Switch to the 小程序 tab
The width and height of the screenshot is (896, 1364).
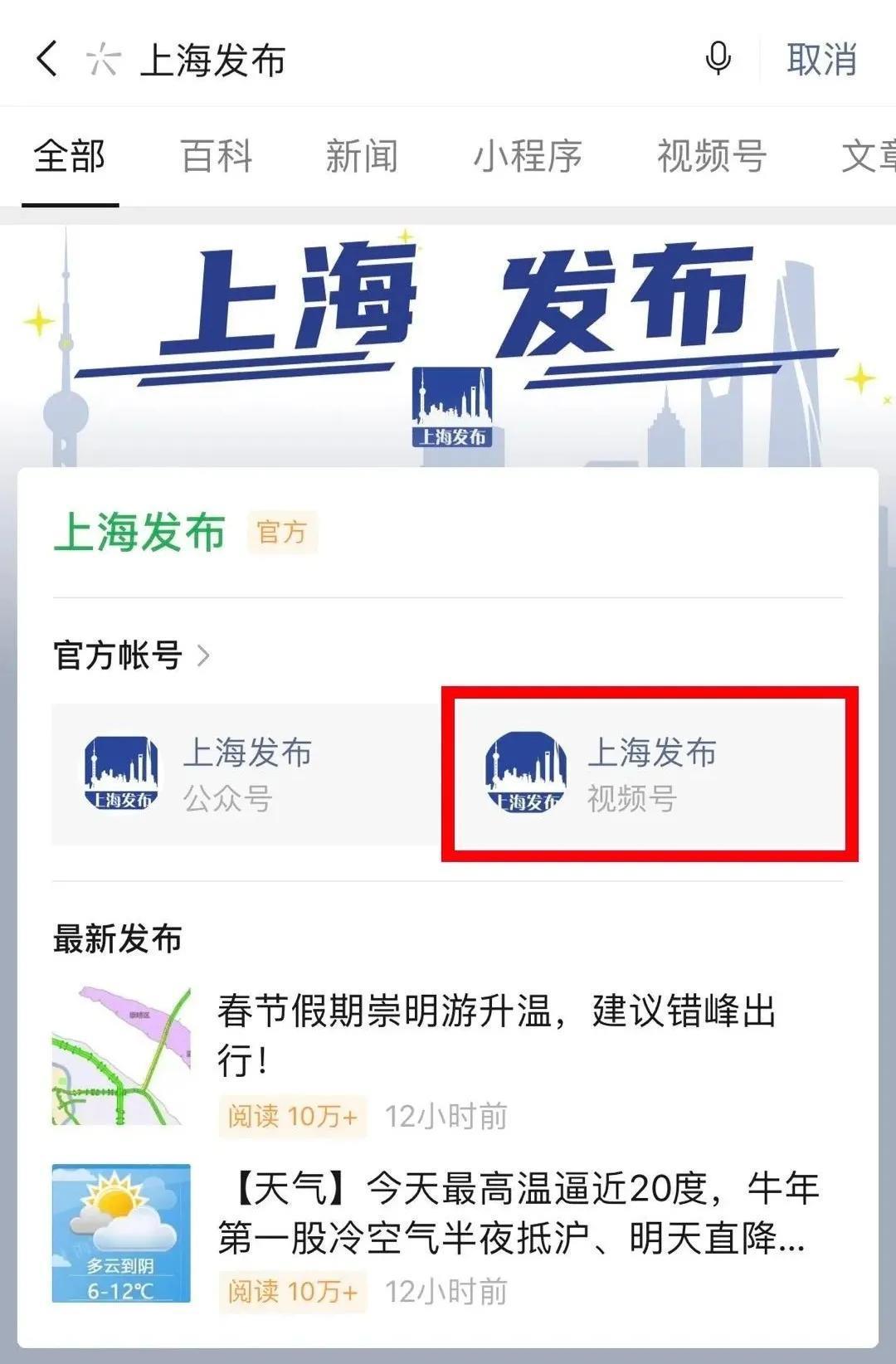528,156
